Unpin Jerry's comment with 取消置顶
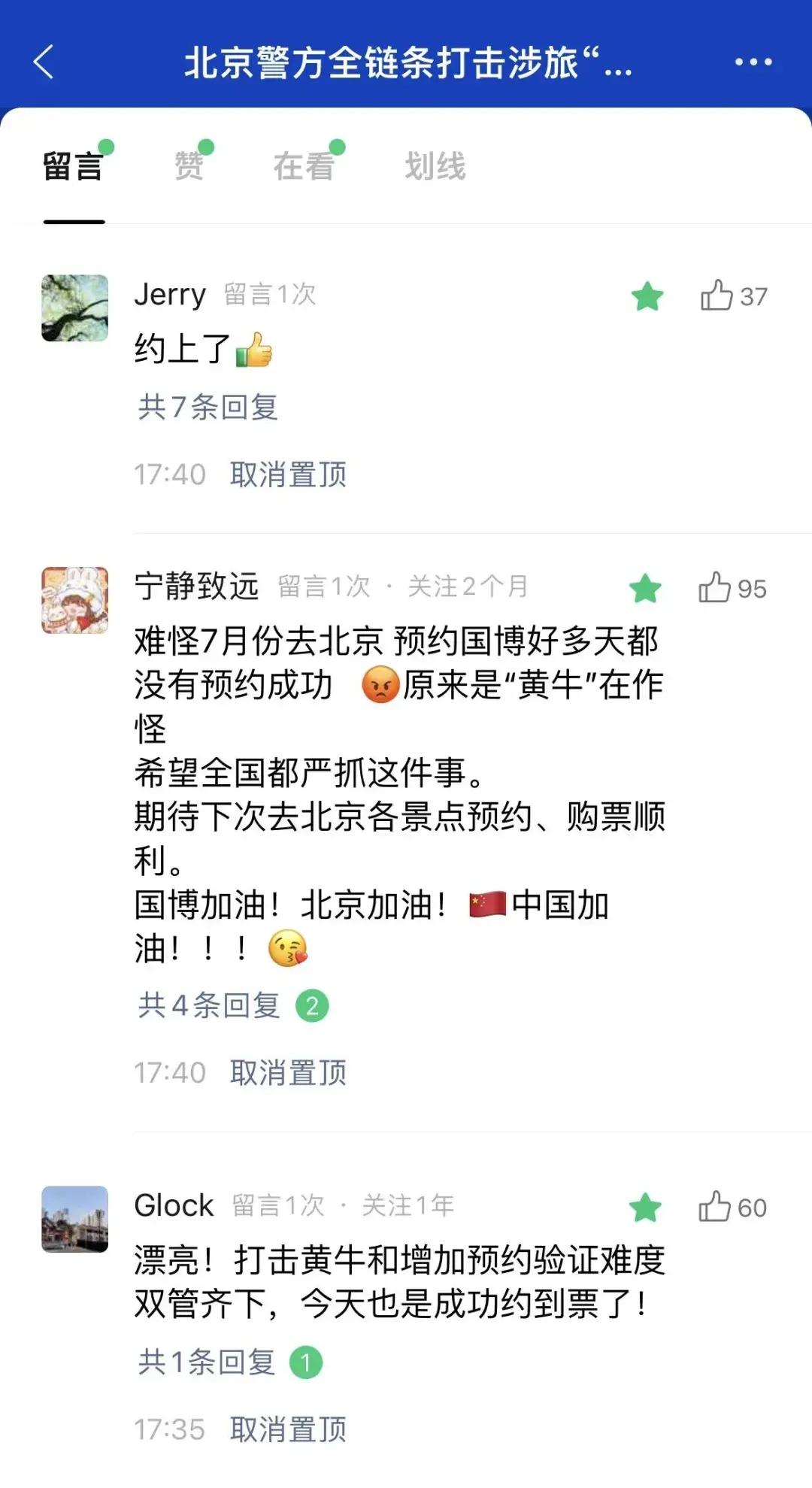Viewport: 812px width, 1488px height. coord(288,474)
